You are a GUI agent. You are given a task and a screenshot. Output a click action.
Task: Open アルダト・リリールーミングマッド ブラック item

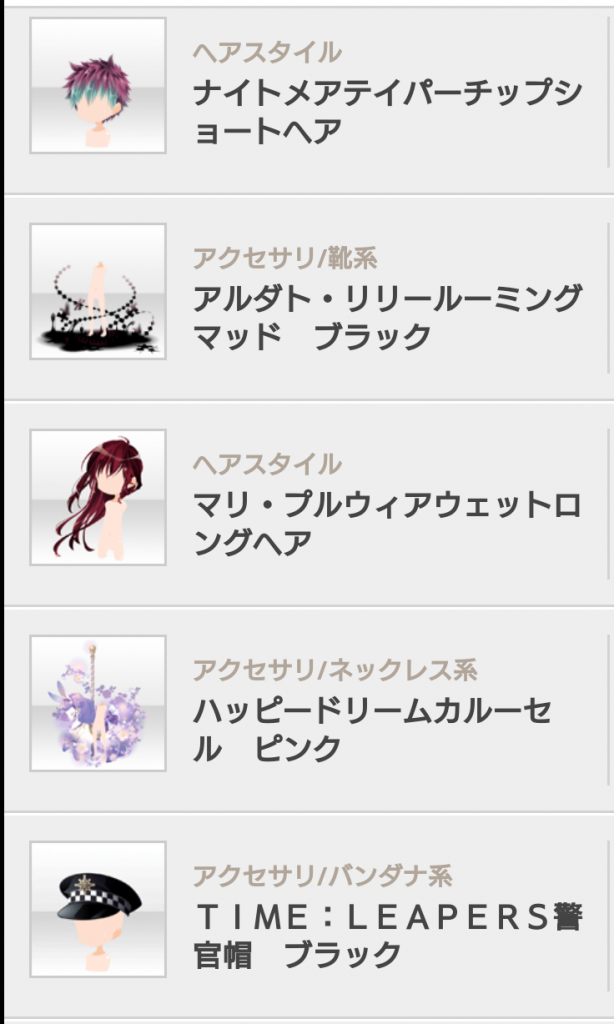tap(385, 317)
